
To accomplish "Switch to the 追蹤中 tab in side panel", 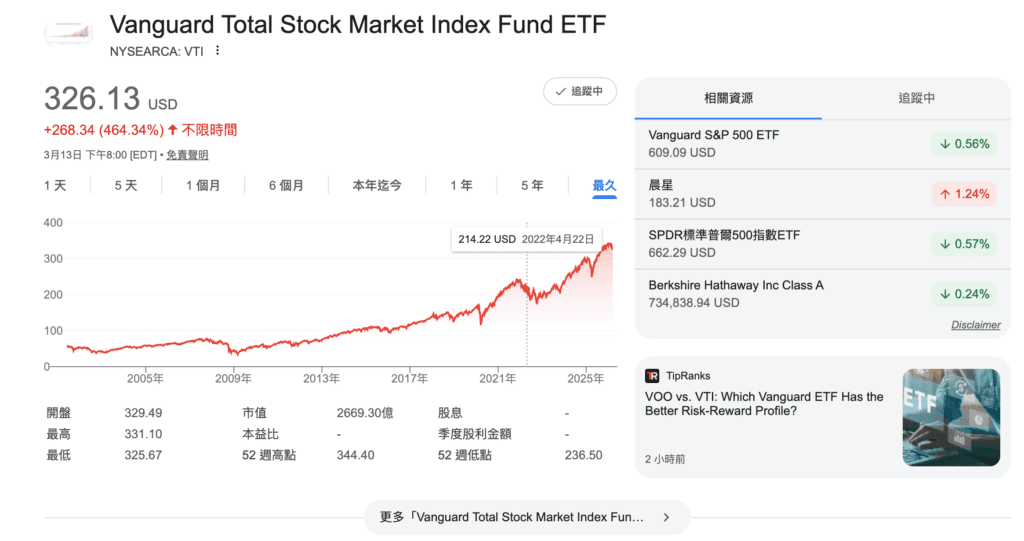I will coord(916,98).
